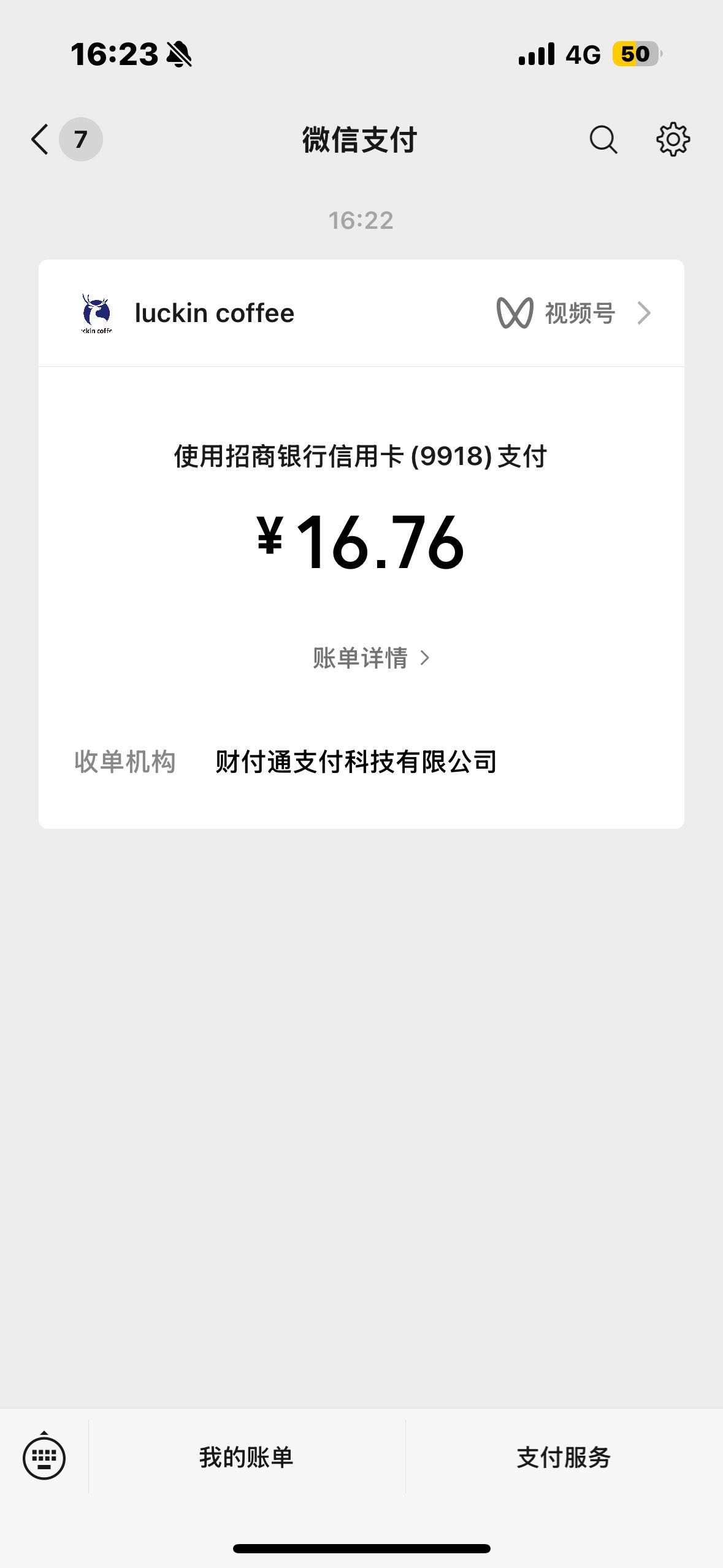Open luckin coffee 视频号 channel

(x=573, y=313)
